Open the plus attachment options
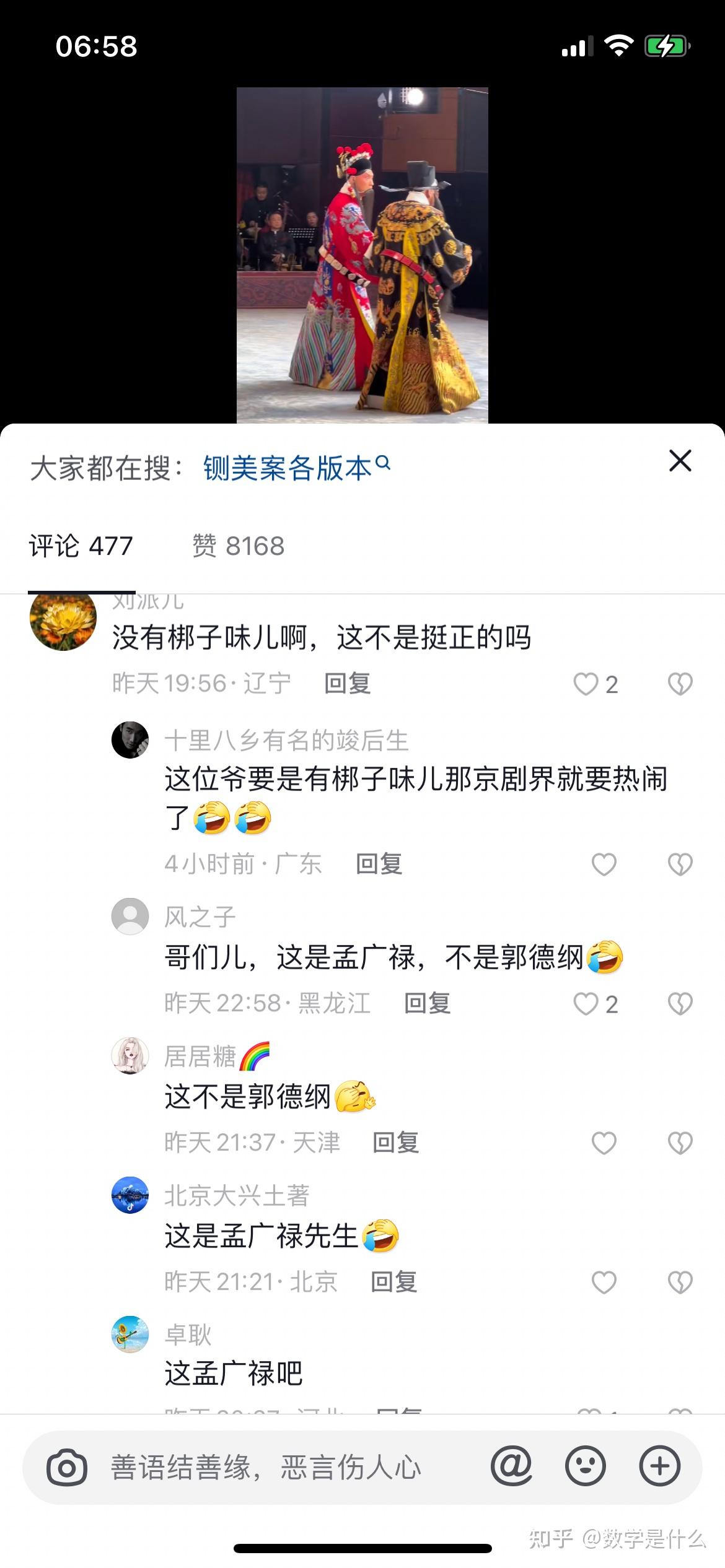The height and width of the screenshot is (1568, 725). [660, 1466]
